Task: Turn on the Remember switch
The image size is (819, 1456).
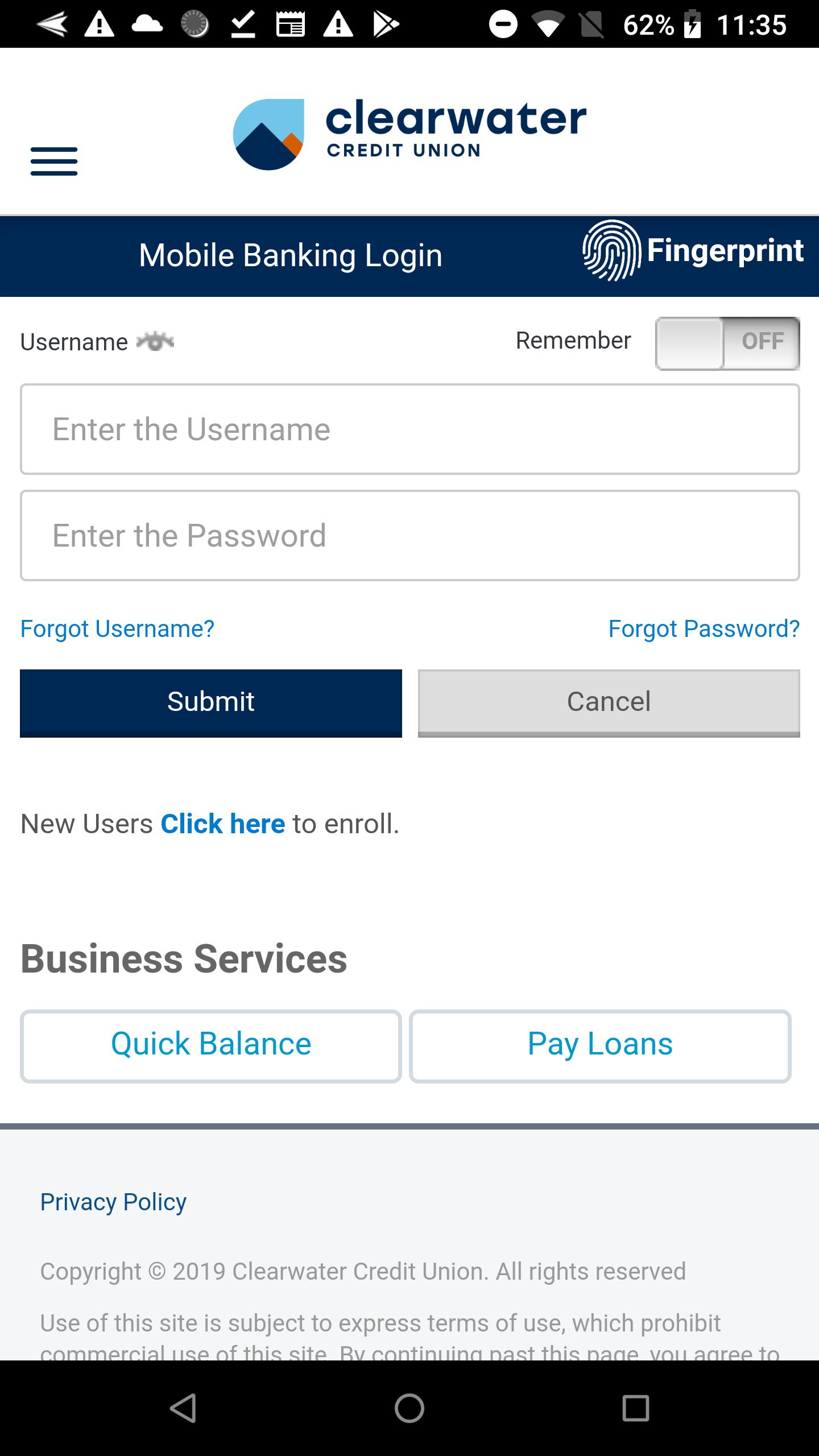Action: coord(727,343)
